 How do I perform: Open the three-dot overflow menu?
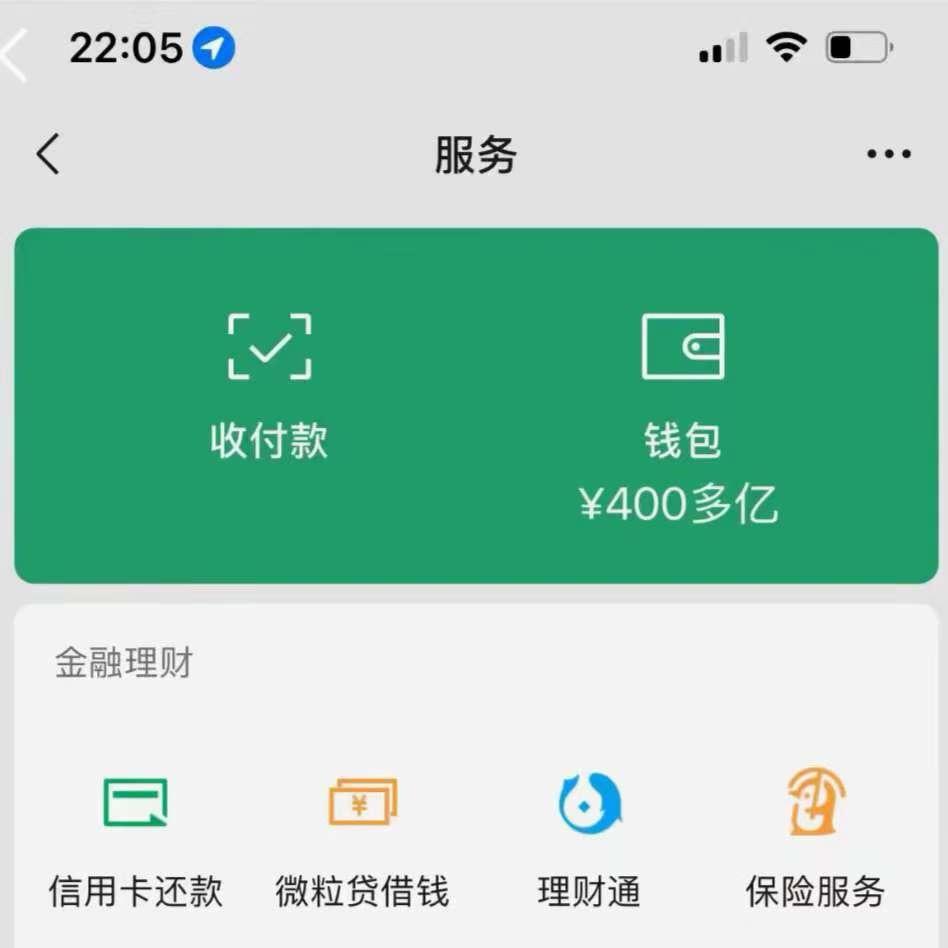888,155
